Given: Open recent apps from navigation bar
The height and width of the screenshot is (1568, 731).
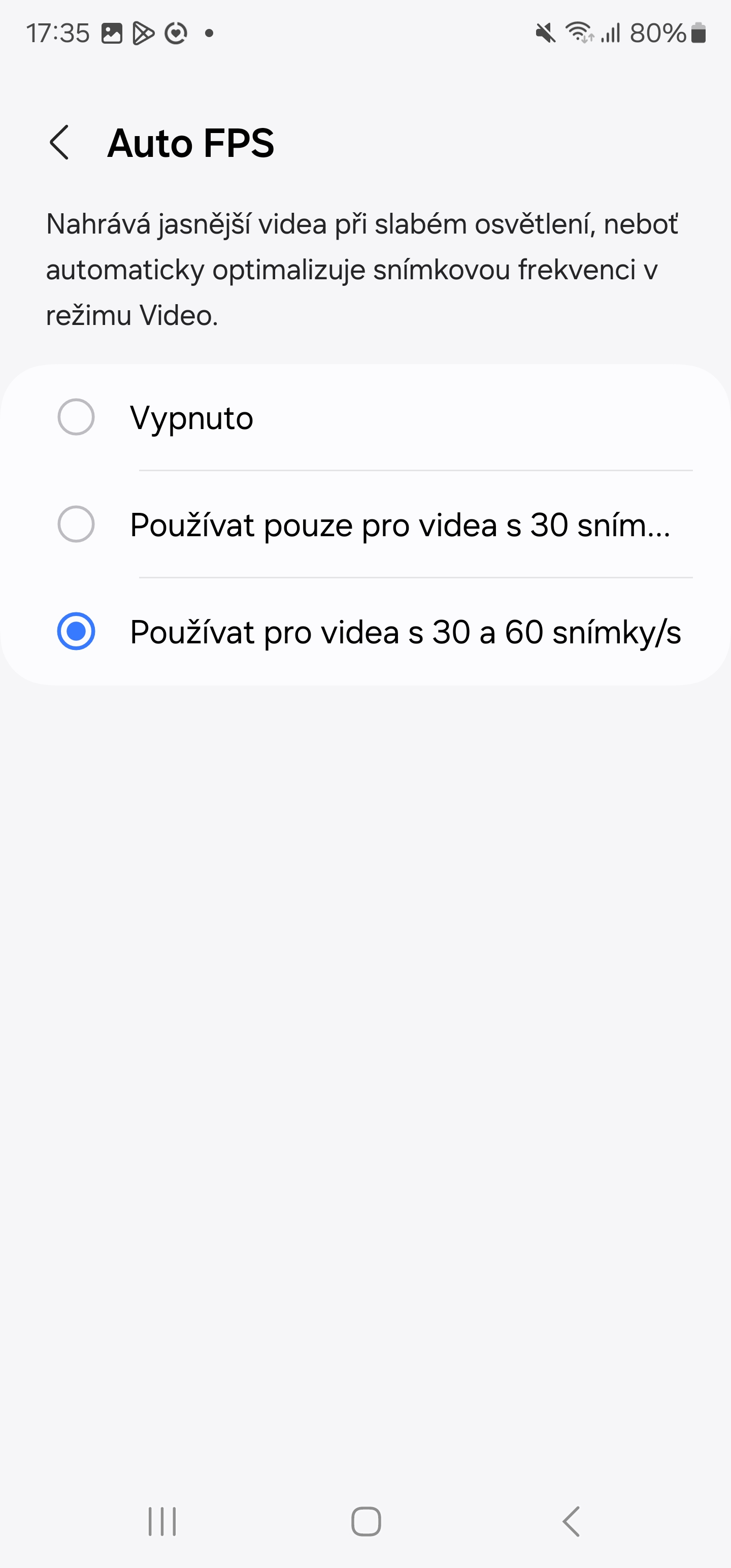Looking at the screenshot, I should 162,1522.
